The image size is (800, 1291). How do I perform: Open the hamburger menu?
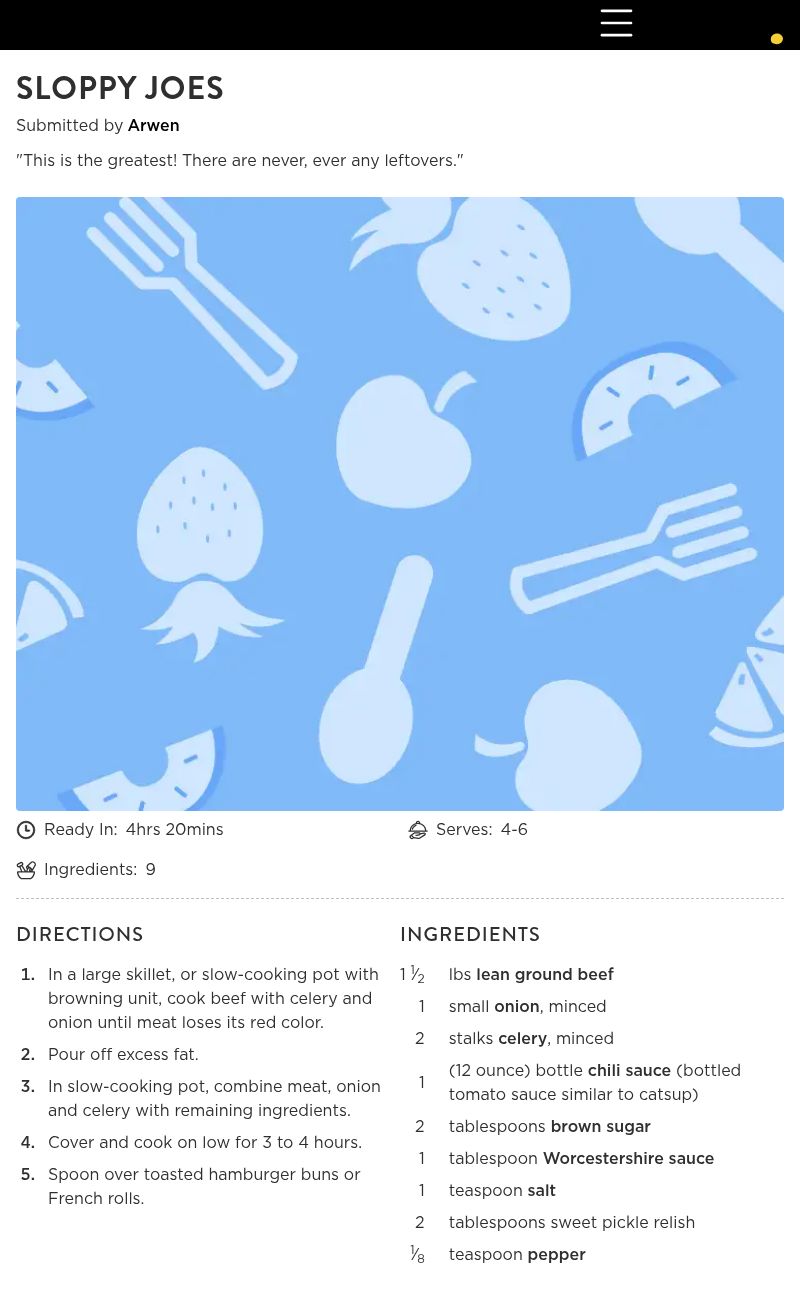(616, 23)
